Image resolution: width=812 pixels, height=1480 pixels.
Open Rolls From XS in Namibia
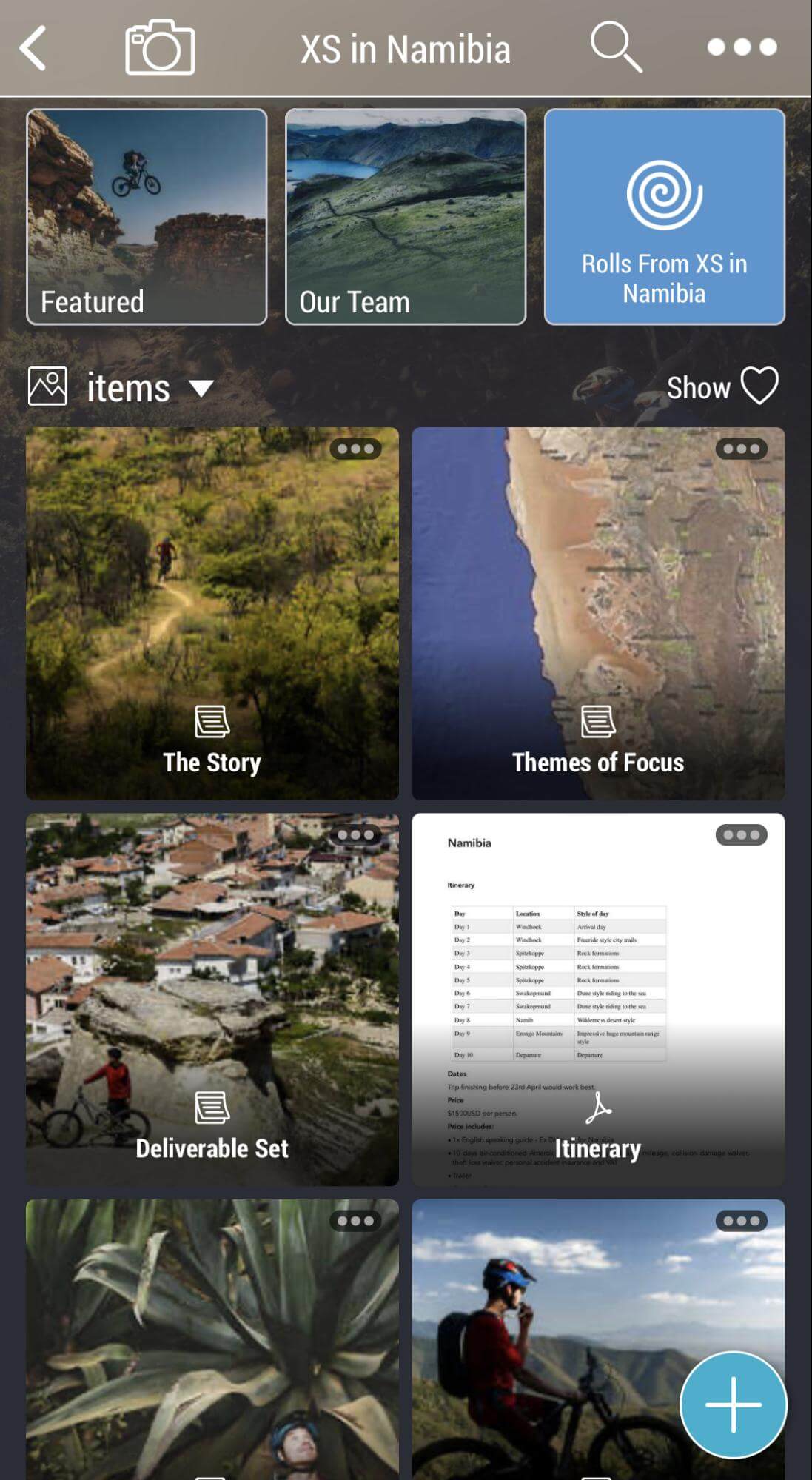point(665,217)
